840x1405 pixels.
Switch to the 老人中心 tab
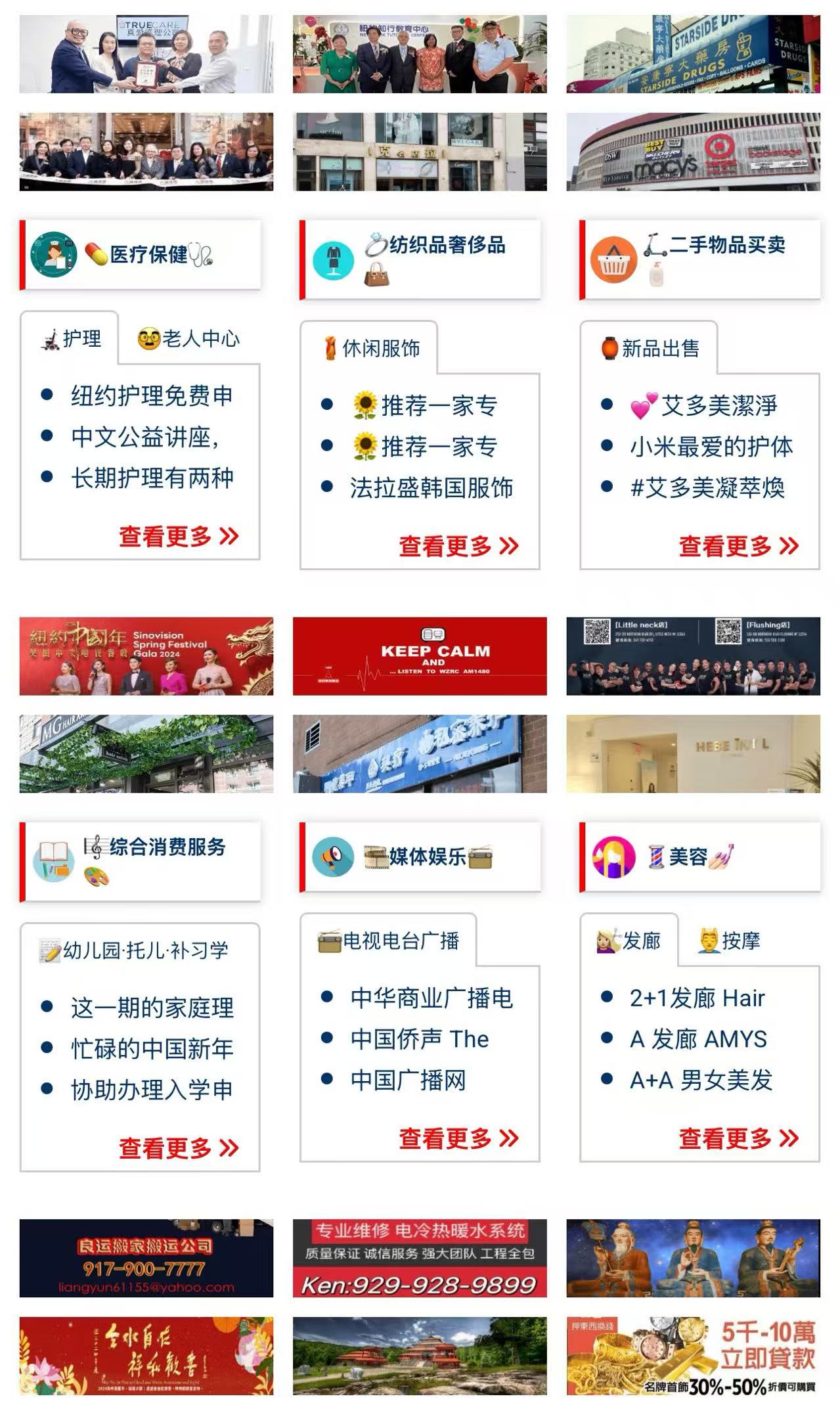[189, 339]
